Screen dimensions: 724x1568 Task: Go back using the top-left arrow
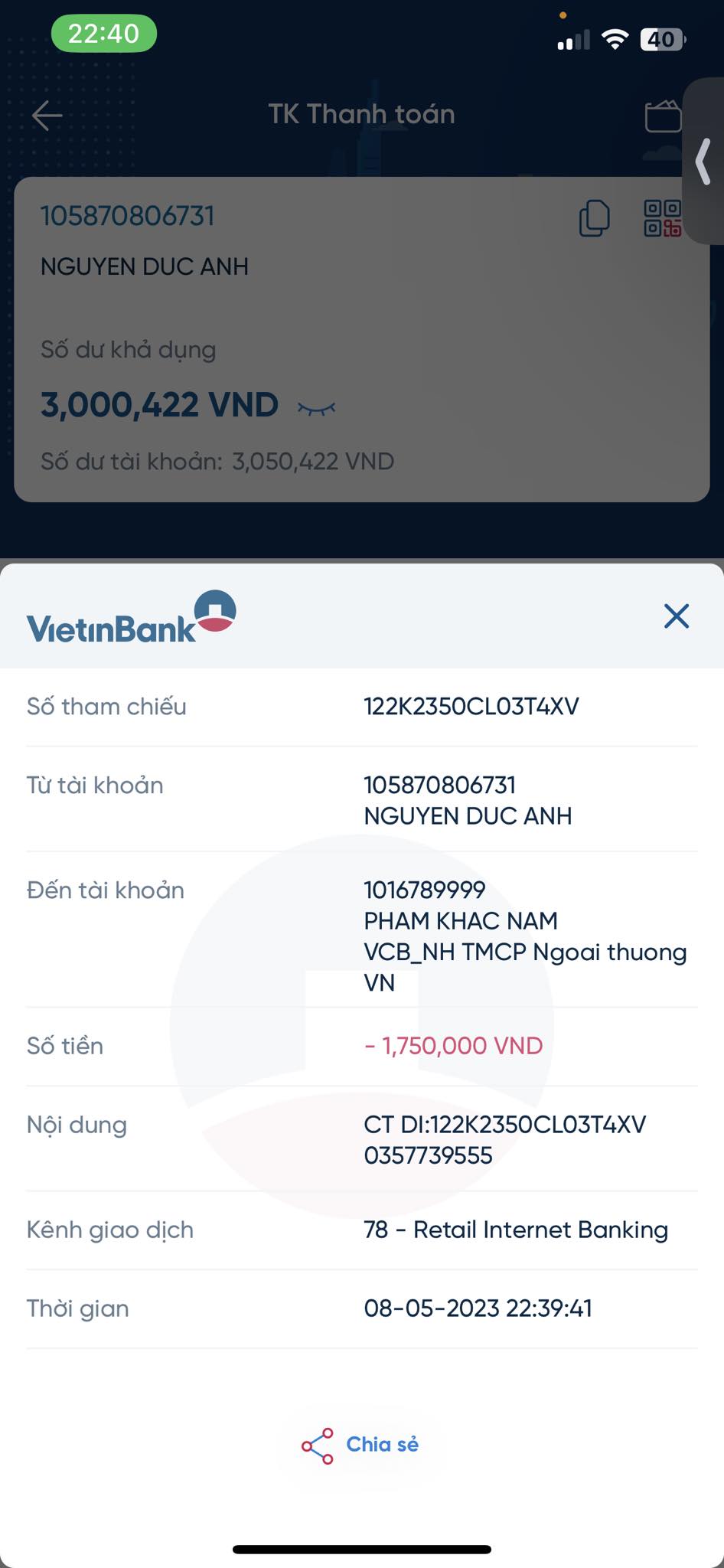(47, 116)
